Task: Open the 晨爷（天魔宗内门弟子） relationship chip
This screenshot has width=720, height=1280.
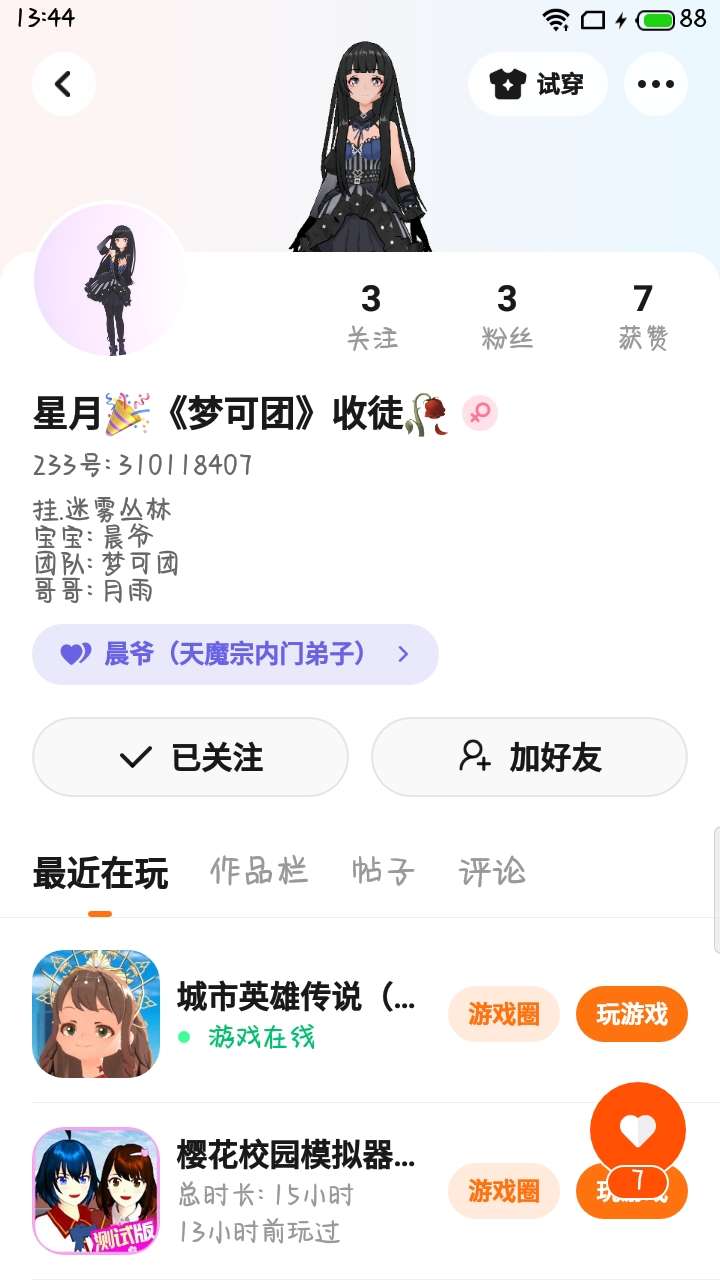Action: point(235,655)
